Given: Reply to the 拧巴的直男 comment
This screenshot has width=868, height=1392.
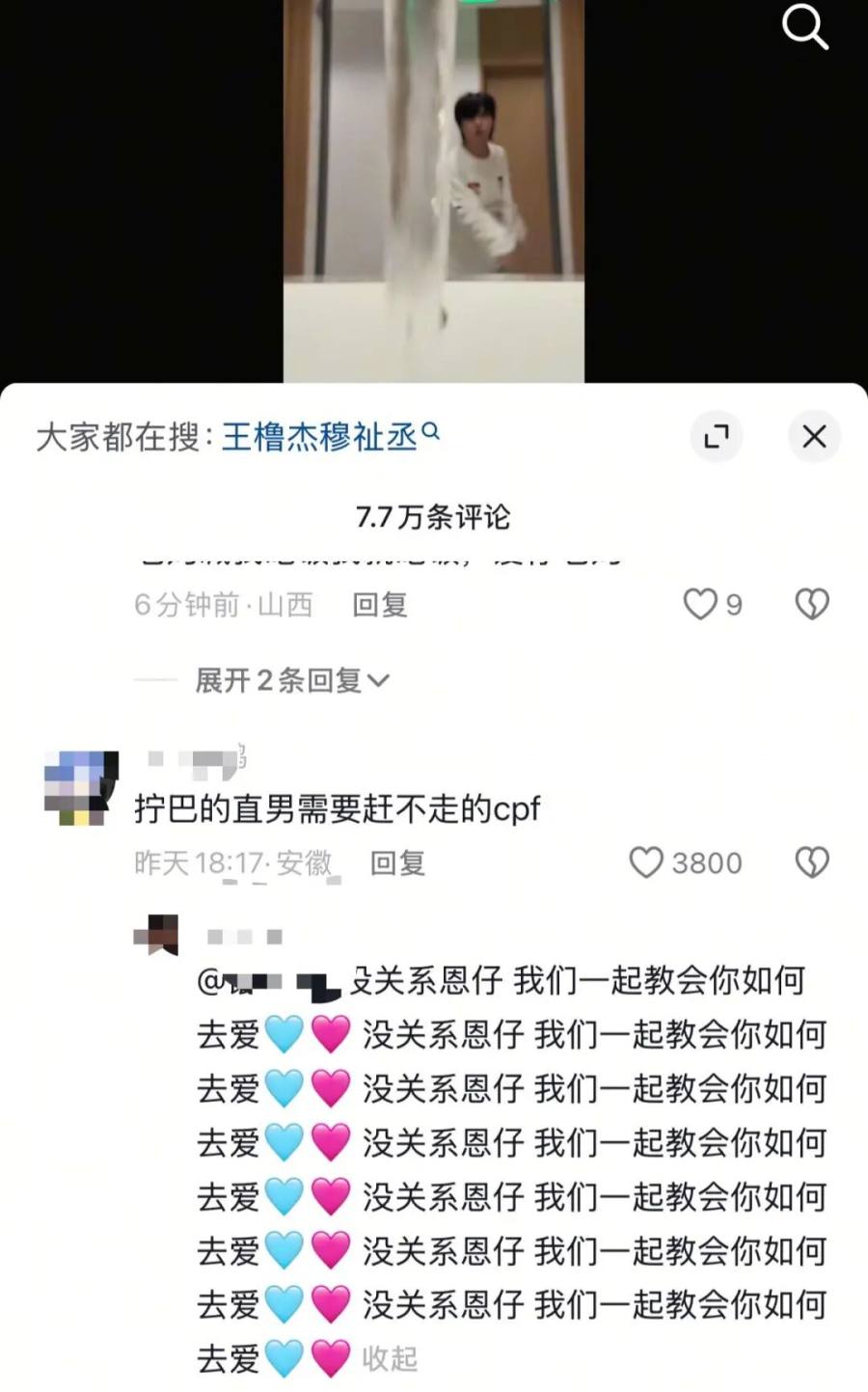Looking at the screenshot, I should click(x=397, y=862).
